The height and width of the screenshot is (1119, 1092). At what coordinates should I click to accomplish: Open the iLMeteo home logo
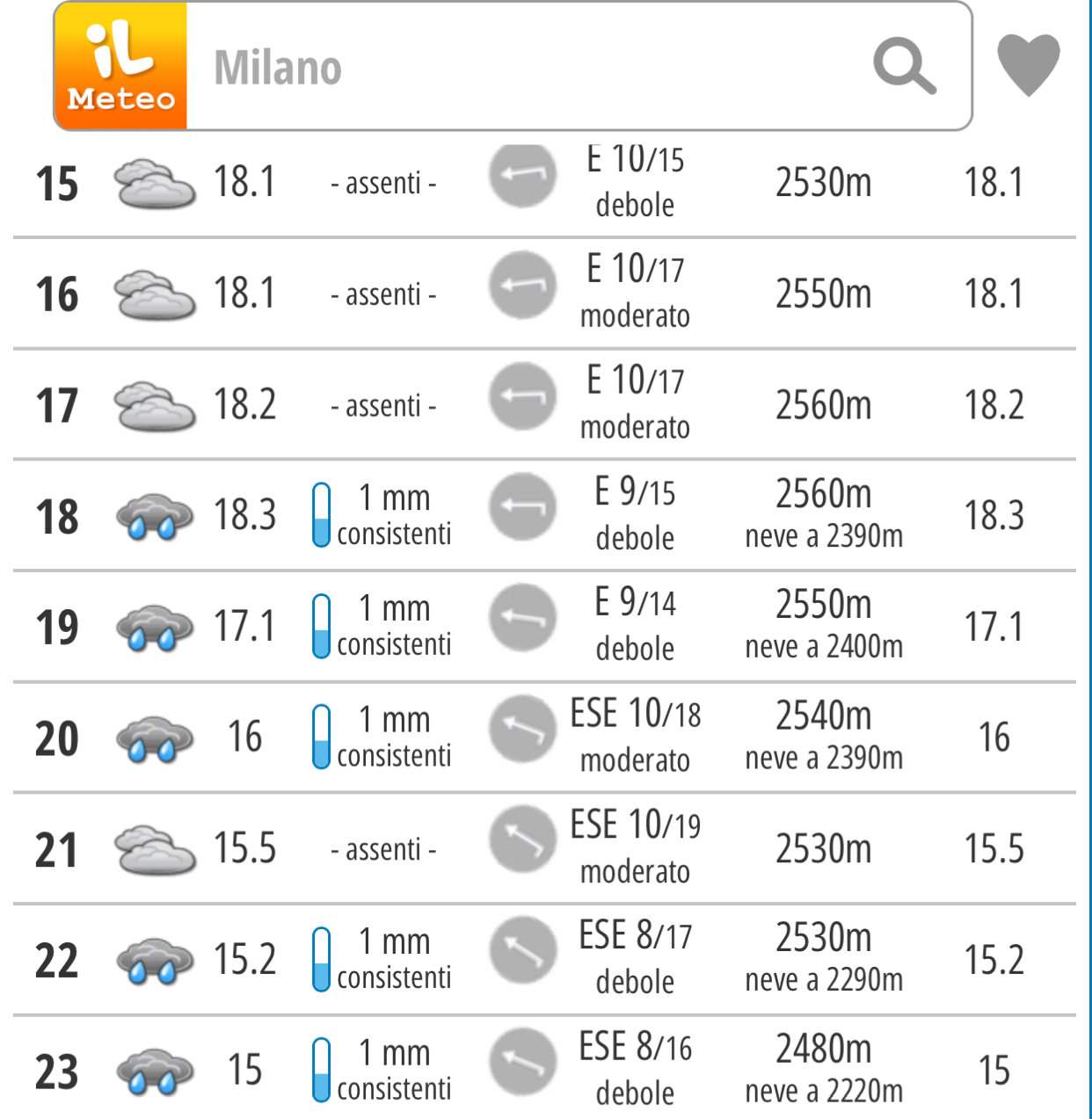point(121,67)
